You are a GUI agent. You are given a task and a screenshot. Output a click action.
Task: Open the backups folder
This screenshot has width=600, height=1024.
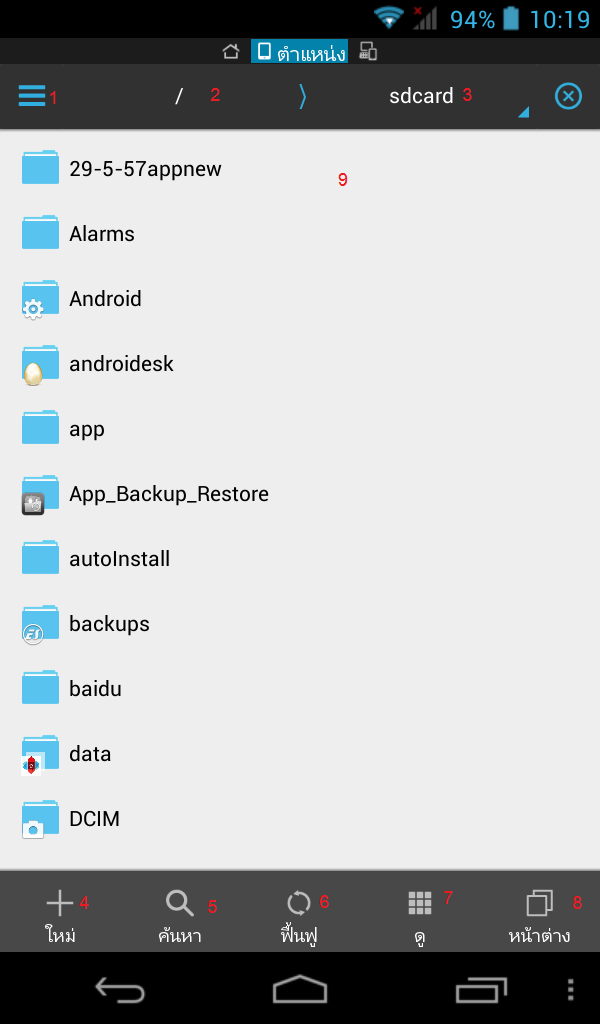109,624
